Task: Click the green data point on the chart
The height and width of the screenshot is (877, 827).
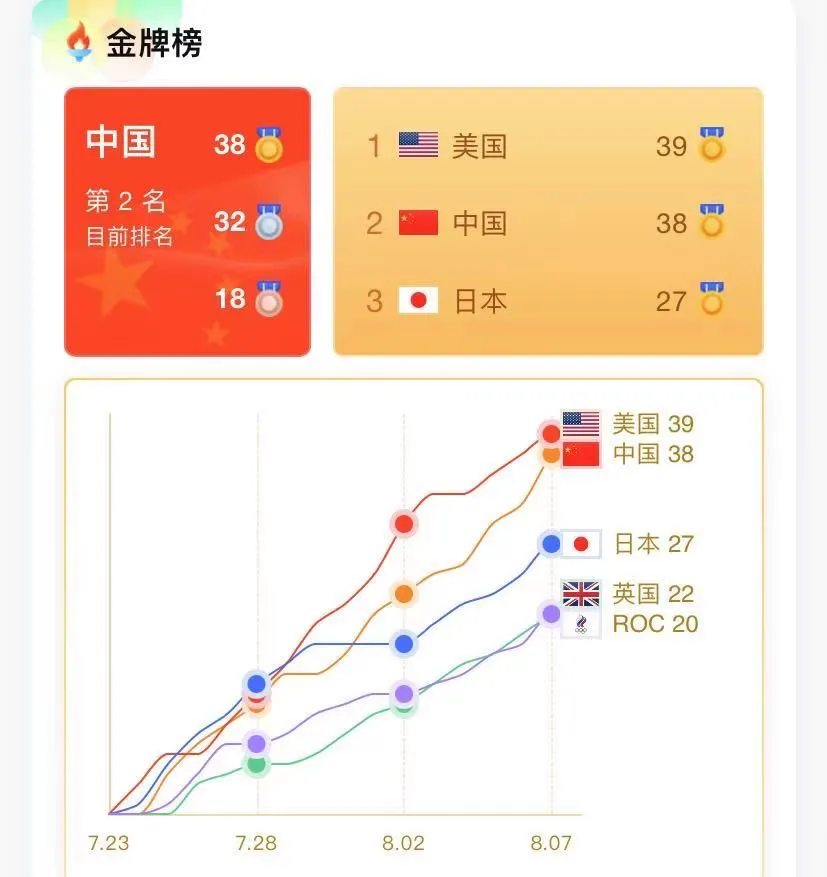Action: point(256,766)
